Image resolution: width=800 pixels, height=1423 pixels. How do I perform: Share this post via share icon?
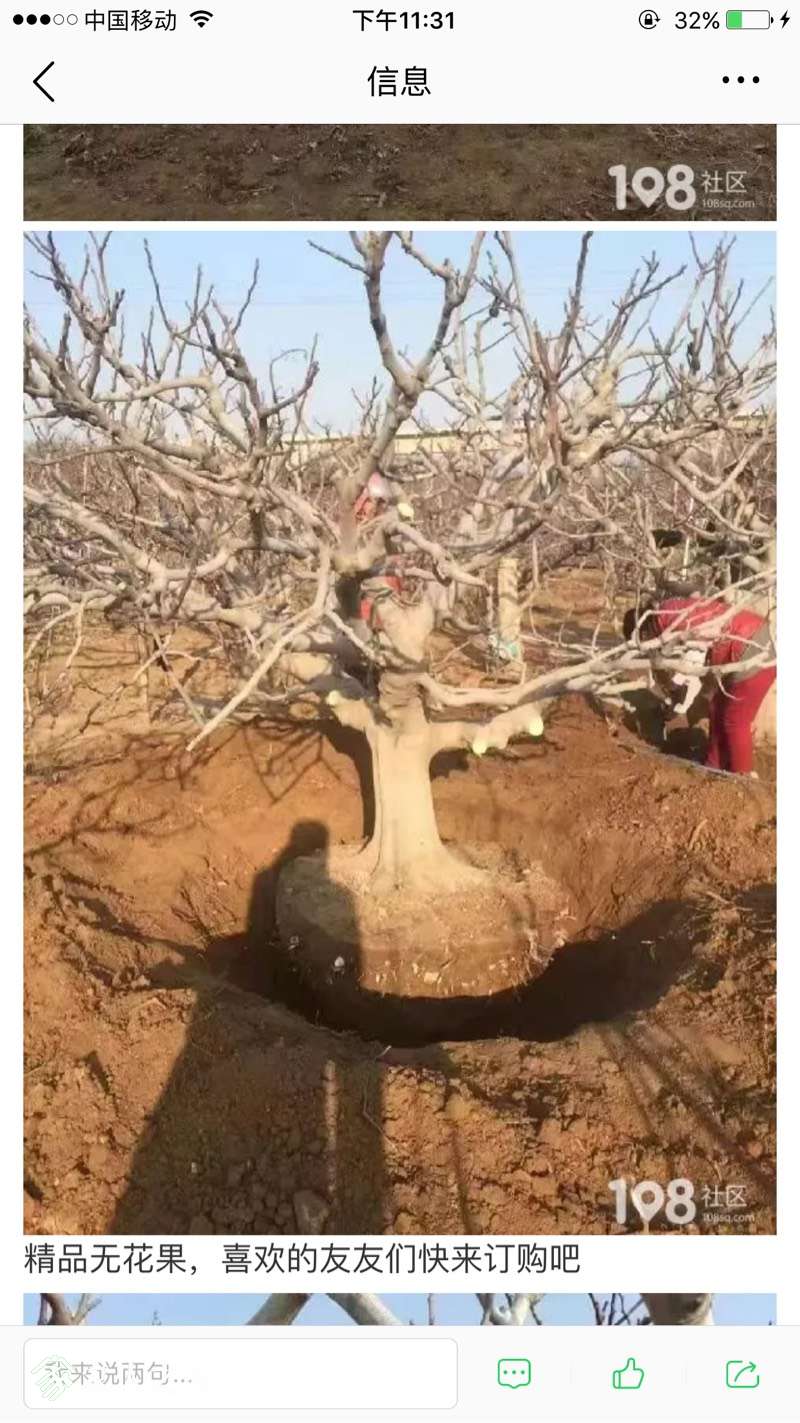(742, 1374)
